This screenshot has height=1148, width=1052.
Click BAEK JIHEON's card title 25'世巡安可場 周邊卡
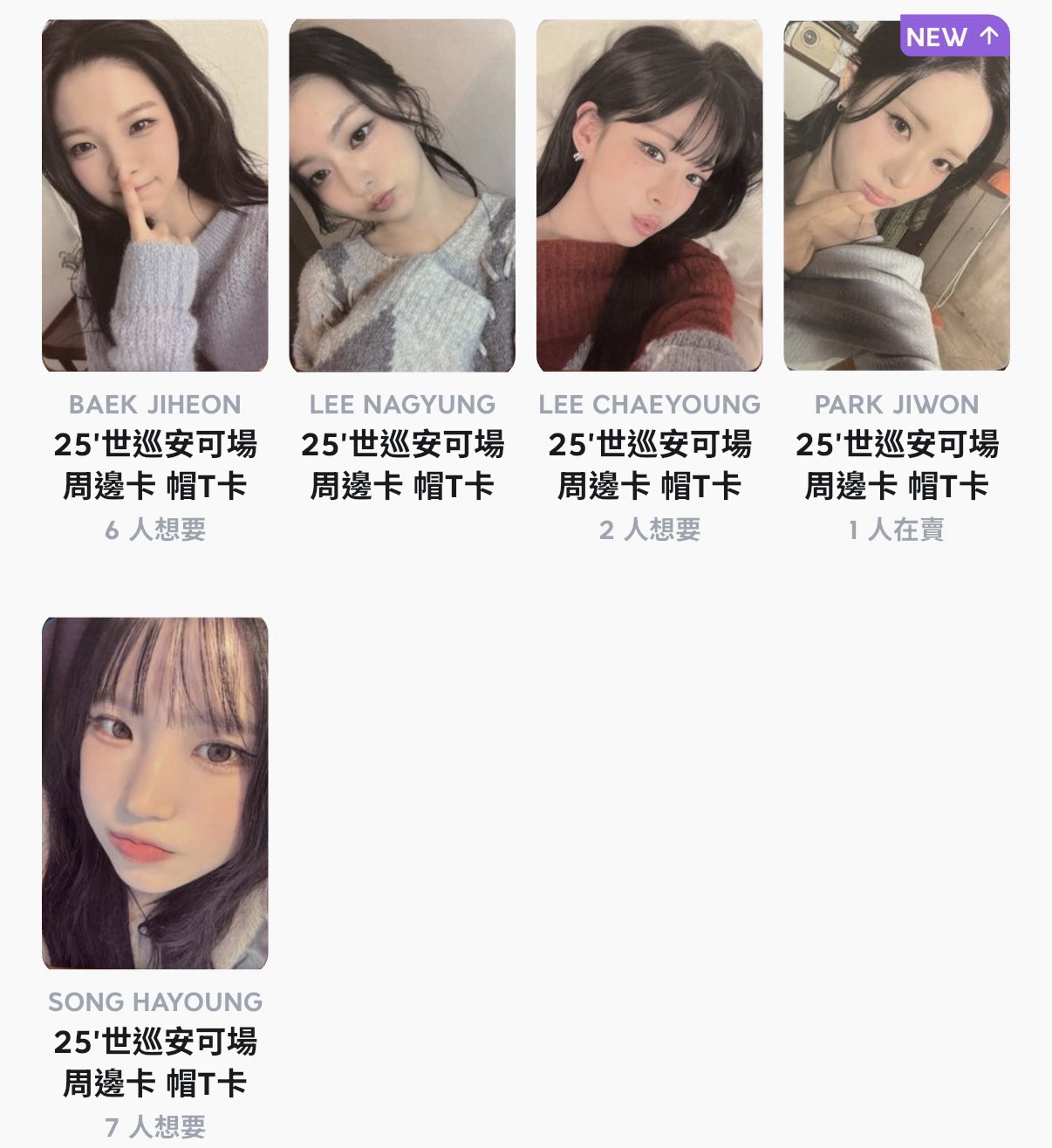[x=156, y=445]
